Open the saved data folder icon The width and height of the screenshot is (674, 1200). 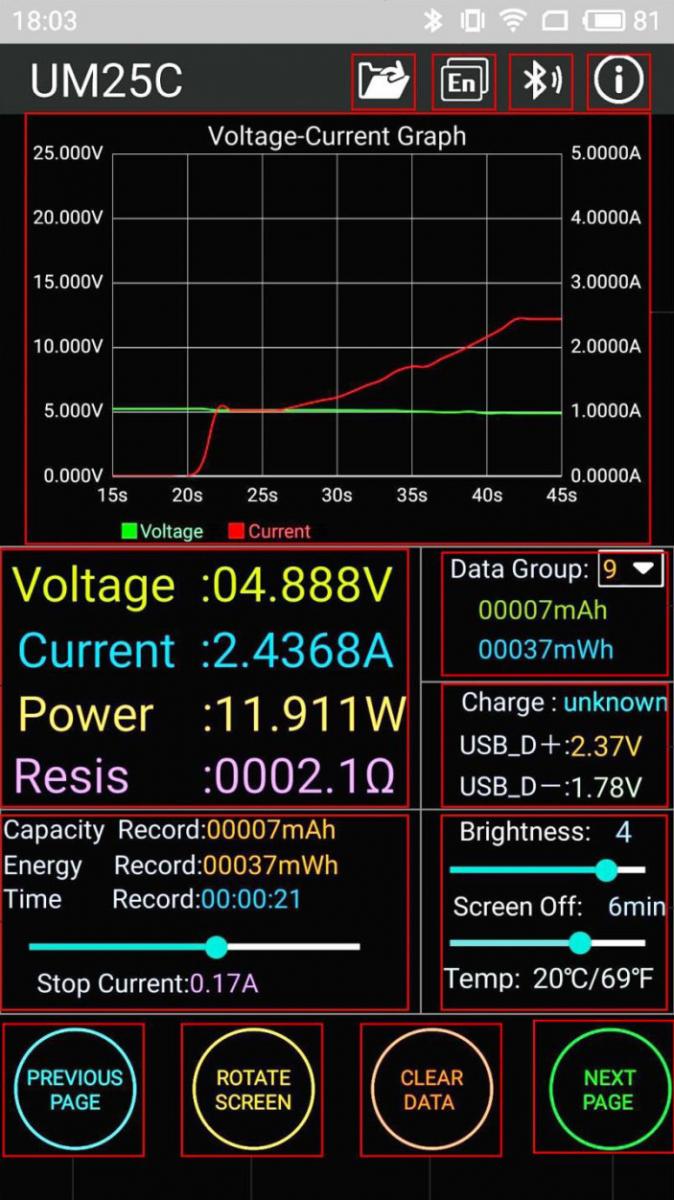pyautogui.click(x=383, y=81)
